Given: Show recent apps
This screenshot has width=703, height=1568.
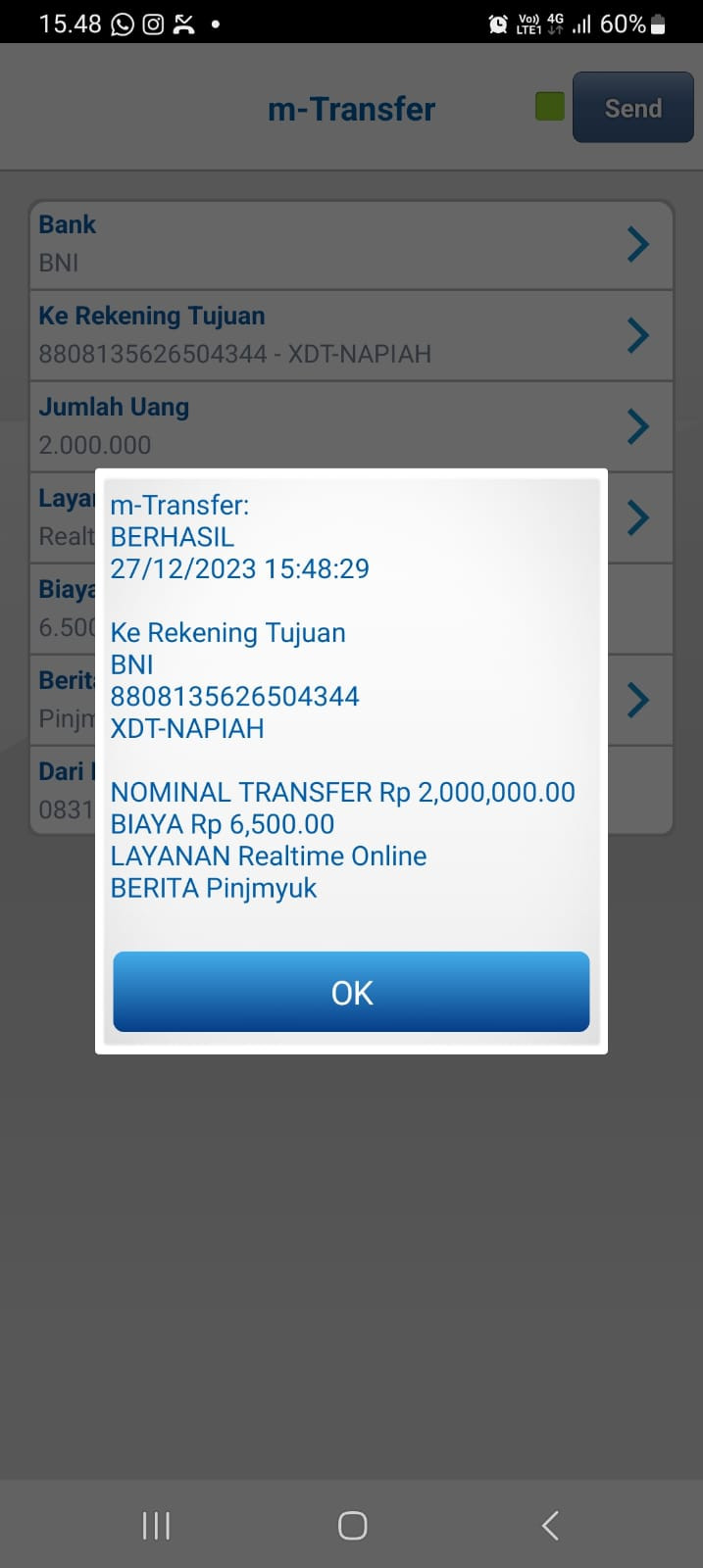Looking at the screenshot, I should 156,1525.
